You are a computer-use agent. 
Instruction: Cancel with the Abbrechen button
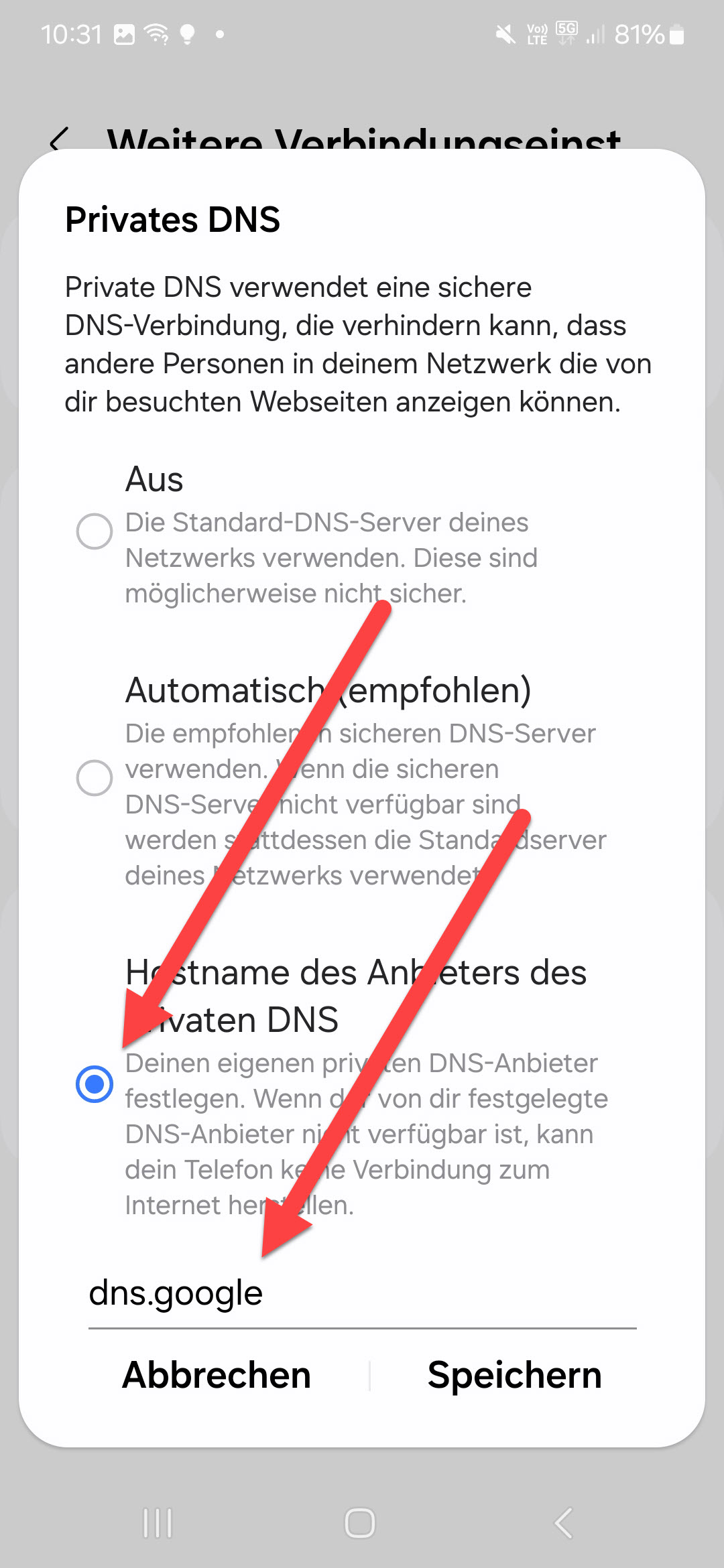(217, 1376)
